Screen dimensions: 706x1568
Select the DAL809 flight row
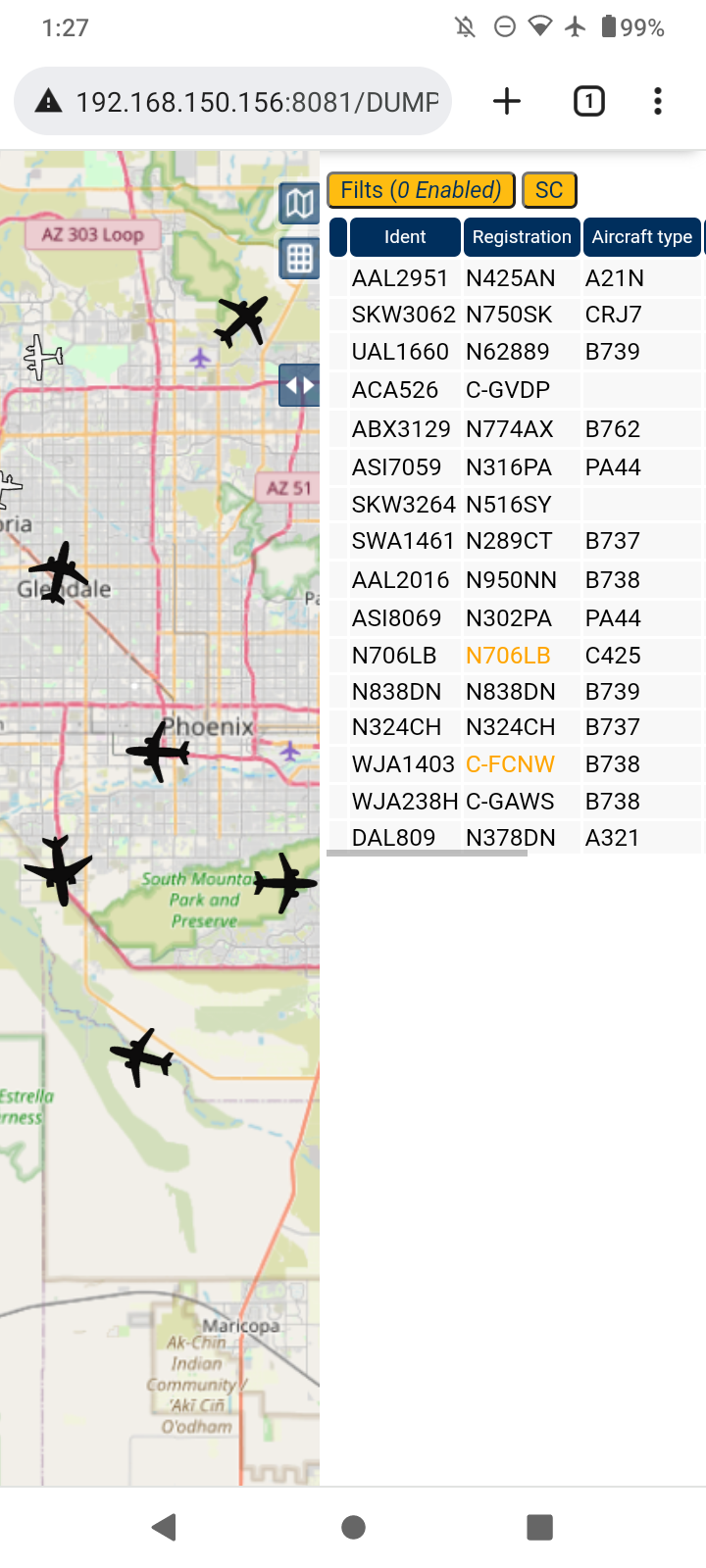coord(515,837)
